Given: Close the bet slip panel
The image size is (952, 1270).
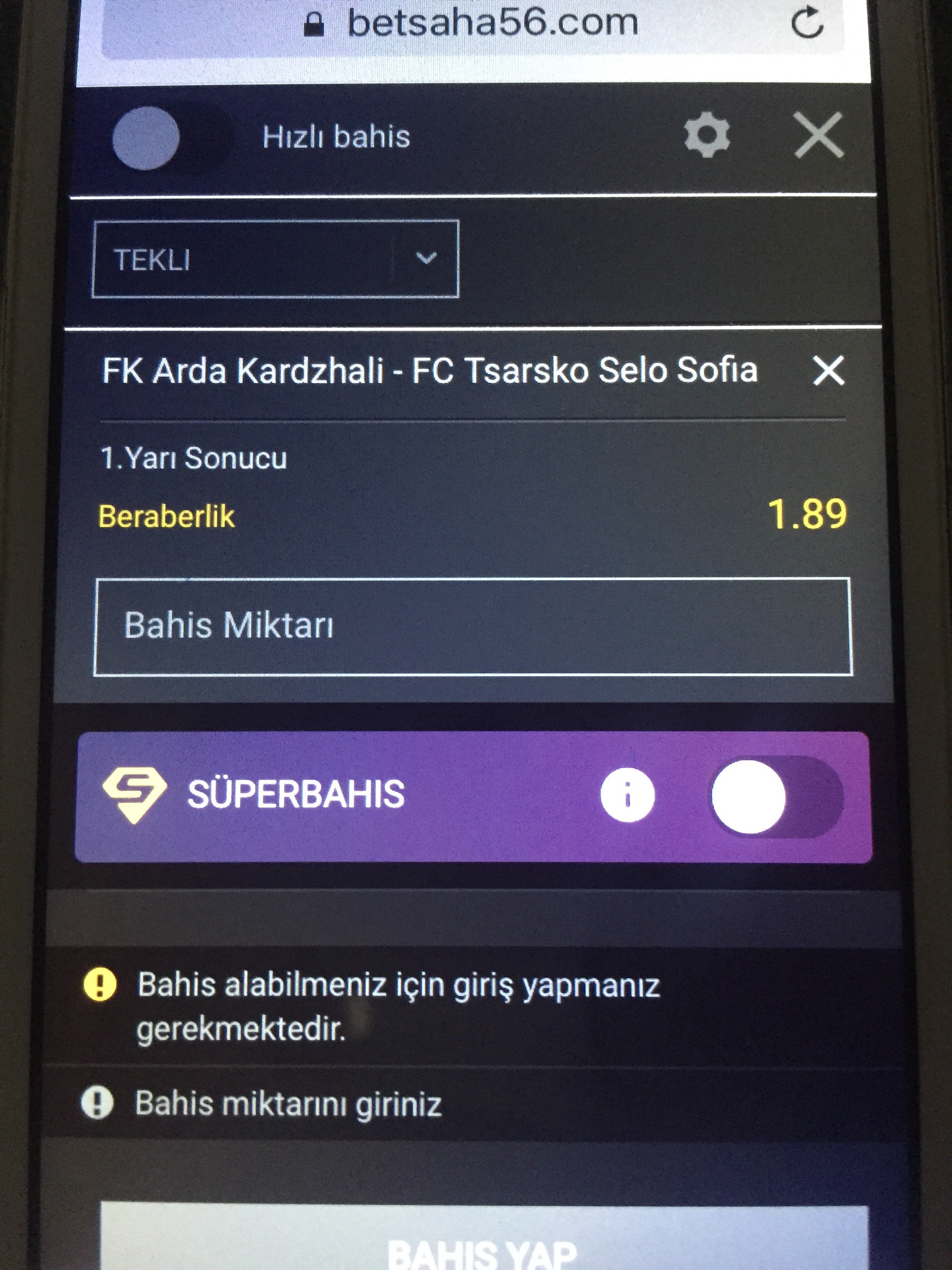Looking at the screenshot, I should [819, 135].
